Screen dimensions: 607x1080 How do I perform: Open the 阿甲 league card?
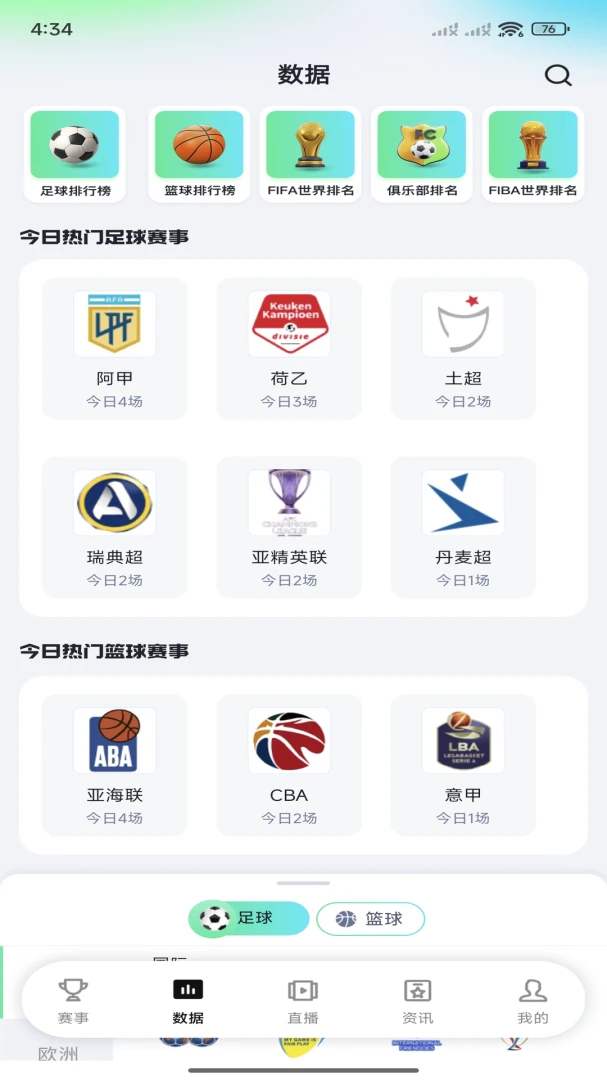[x=114, y=349]
